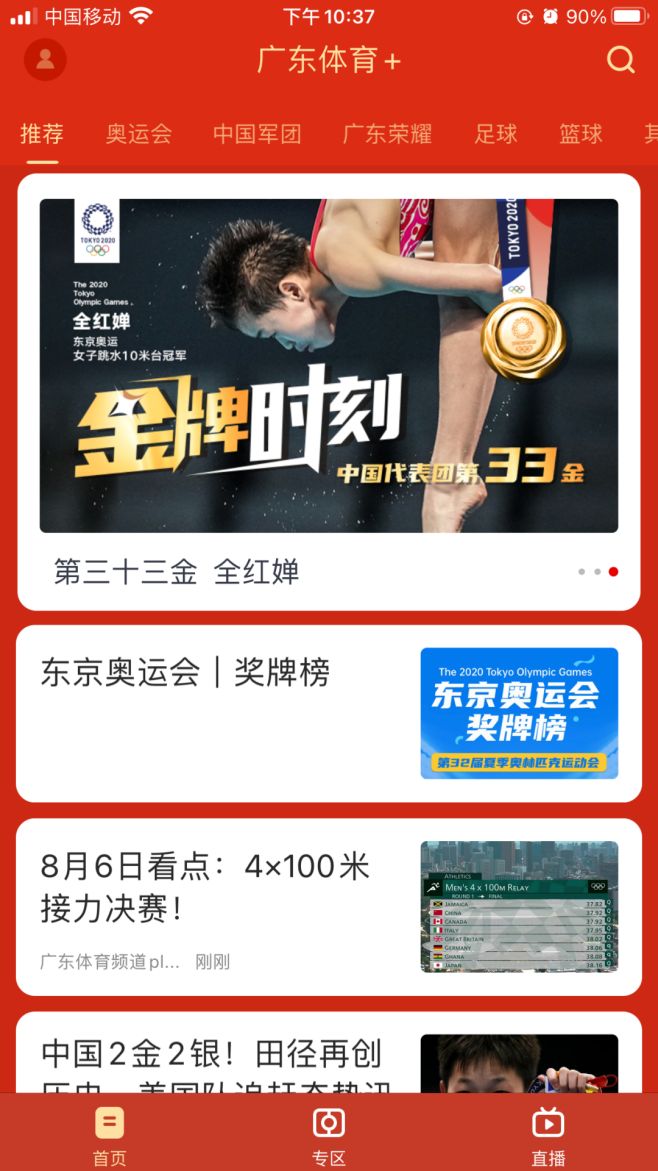Select the 推荐 tab
This screenshot has width=658, height=1171.
[x=42, y=134]
